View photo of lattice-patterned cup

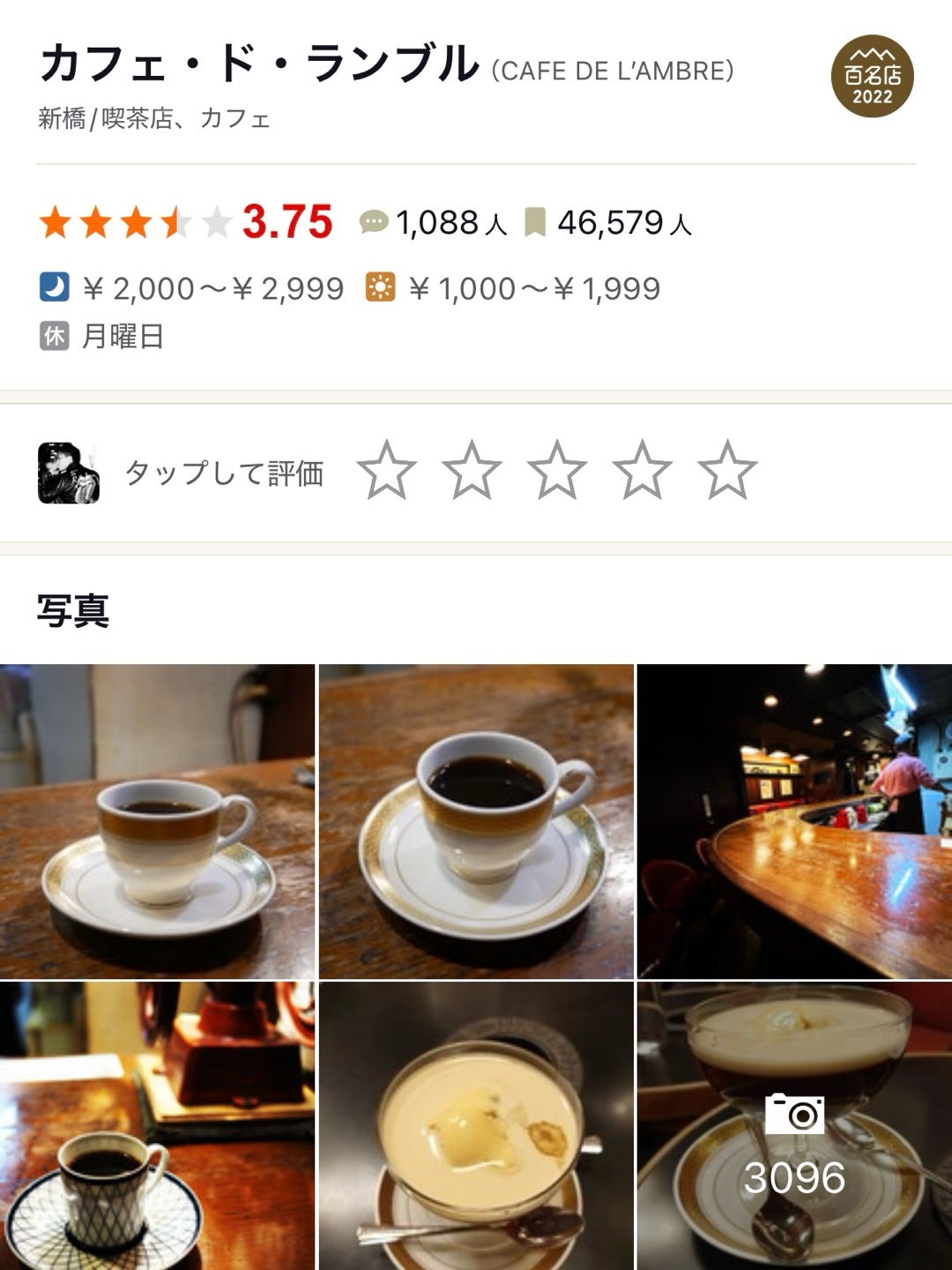coord(157,1126)
